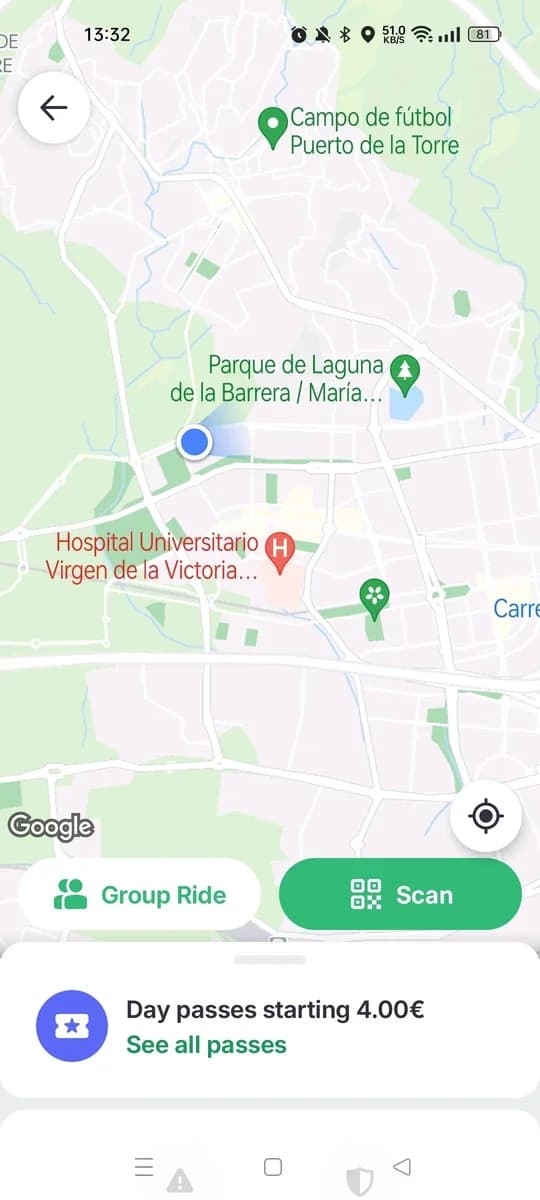Viewport: 540px width, 1200px height.
Task: Tap the day passes ticket icon
Action: [x=72, y=1026]
